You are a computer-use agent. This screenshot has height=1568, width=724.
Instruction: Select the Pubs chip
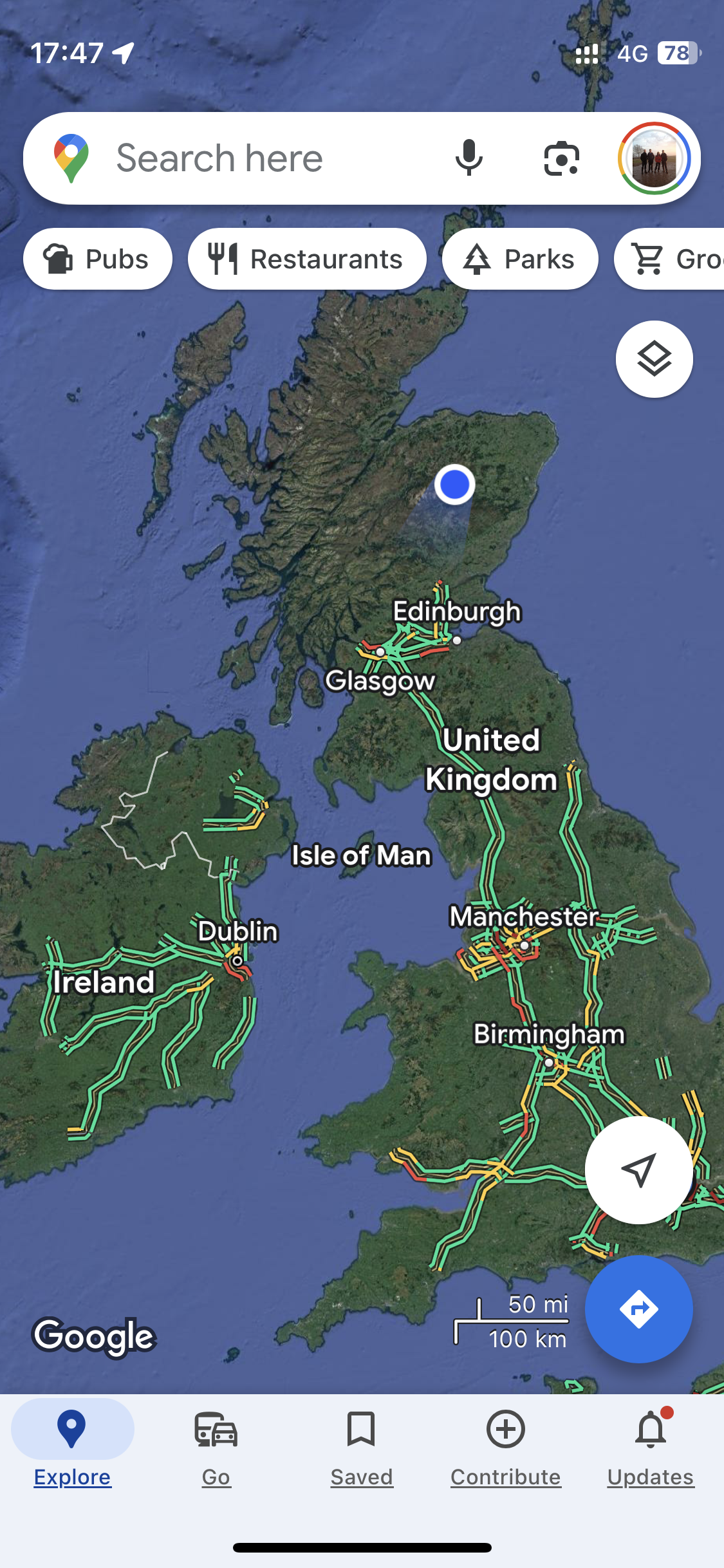[98, 259]
